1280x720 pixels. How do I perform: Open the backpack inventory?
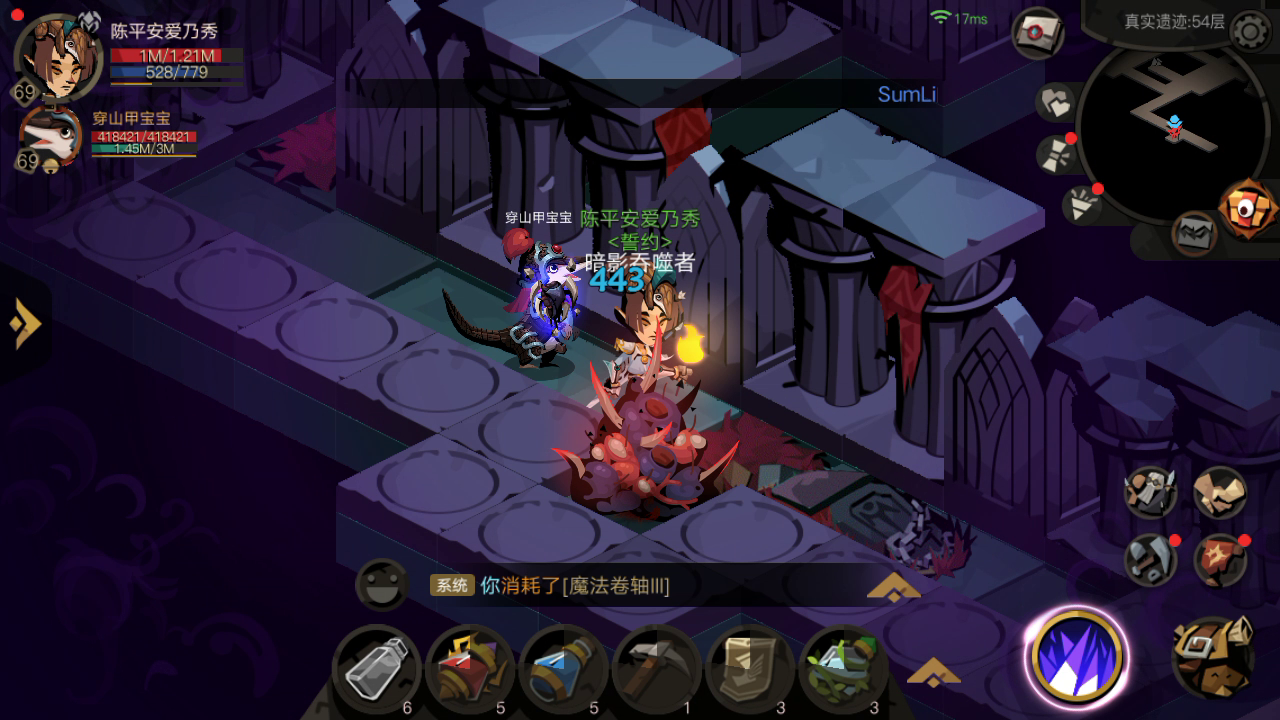point(1213,657)
